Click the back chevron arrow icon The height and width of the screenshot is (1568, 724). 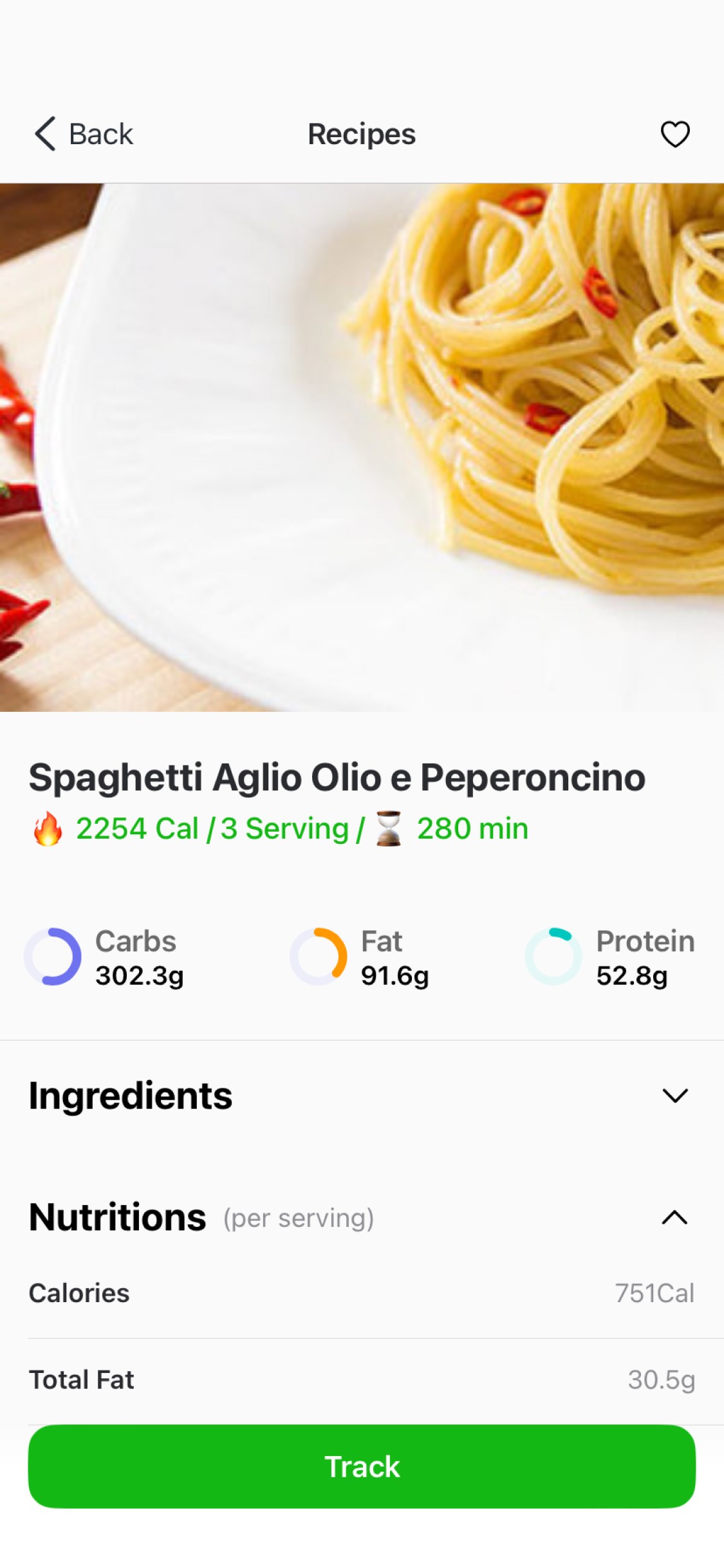pos(44,134)
